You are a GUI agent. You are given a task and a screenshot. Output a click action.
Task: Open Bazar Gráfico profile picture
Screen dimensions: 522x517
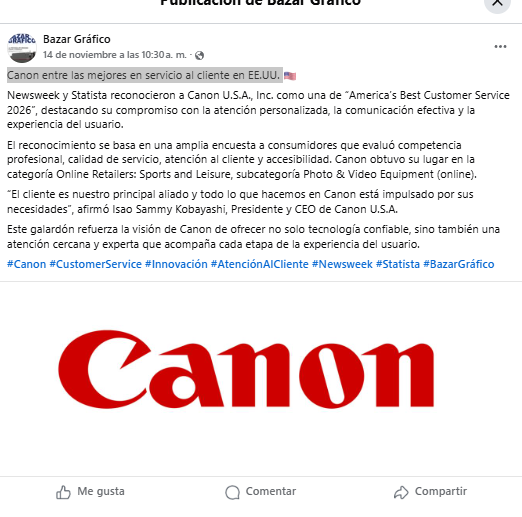[22, 48]
